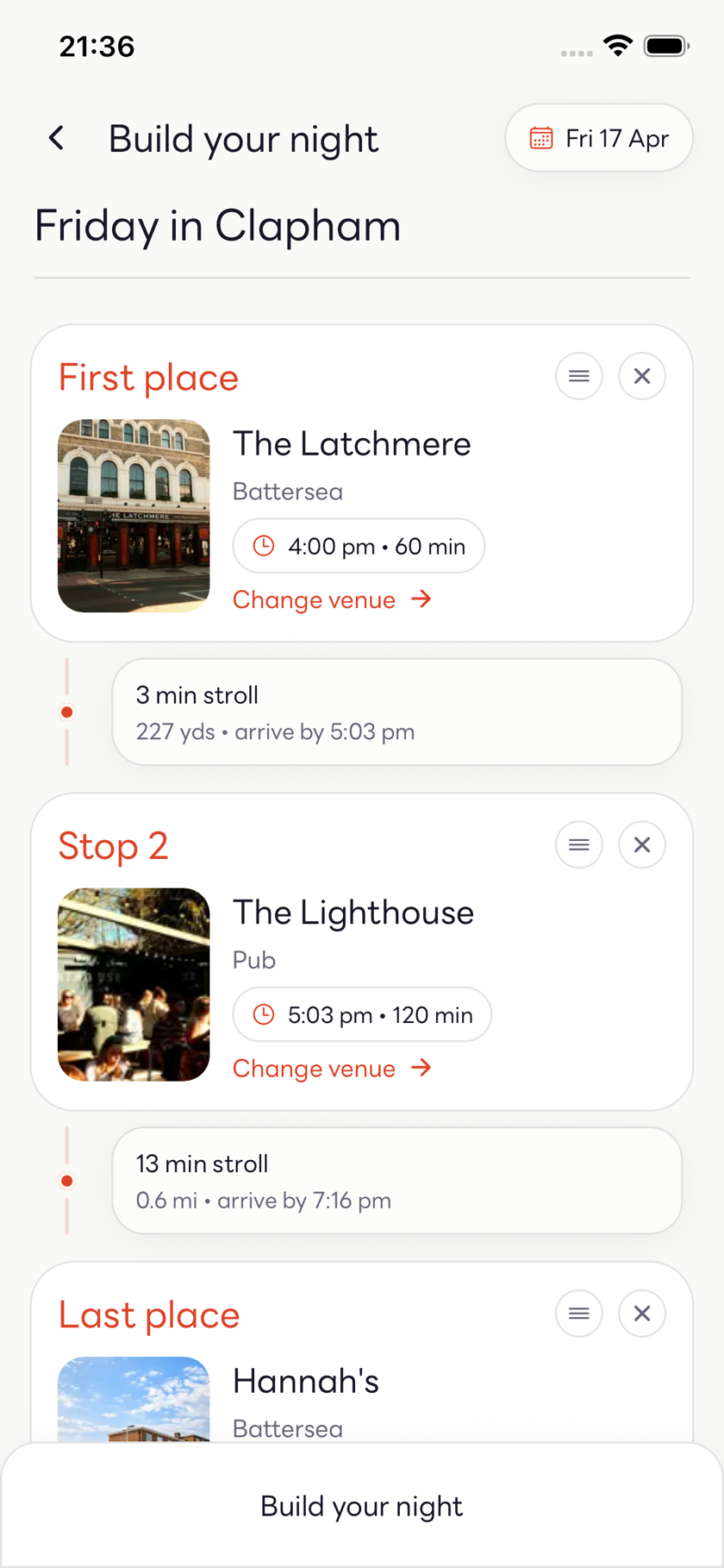This screenshot has height=1568, width=724.
Task: Open The Lighthouse venue photo
Action: tap(134, 984)
